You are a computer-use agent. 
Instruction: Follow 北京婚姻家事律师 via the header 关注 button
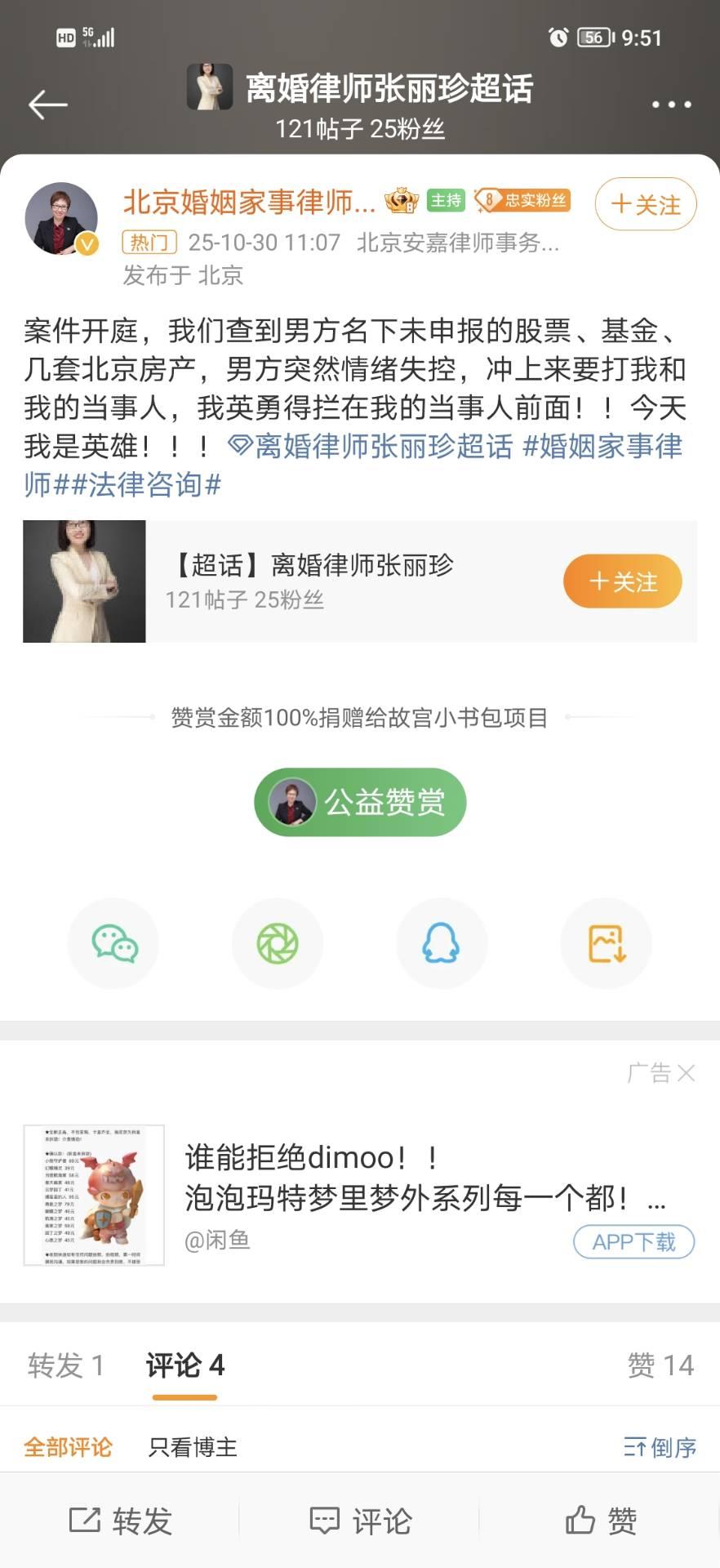645,204
